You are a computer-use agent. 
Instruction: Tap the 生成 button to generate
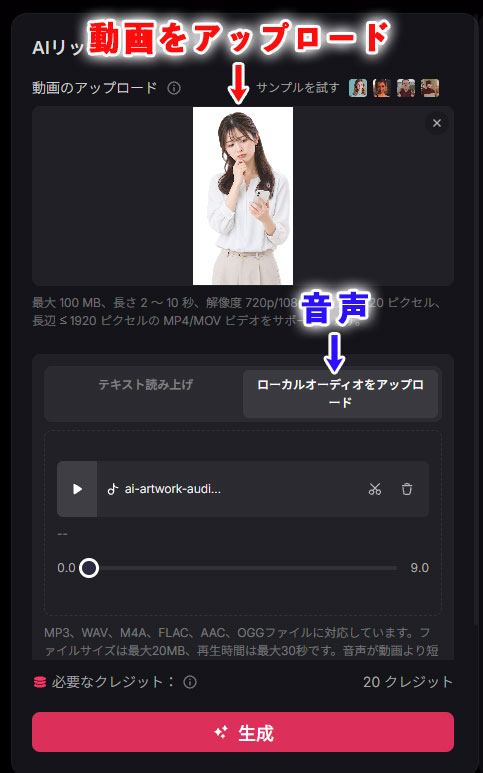[x=243, y=732]
